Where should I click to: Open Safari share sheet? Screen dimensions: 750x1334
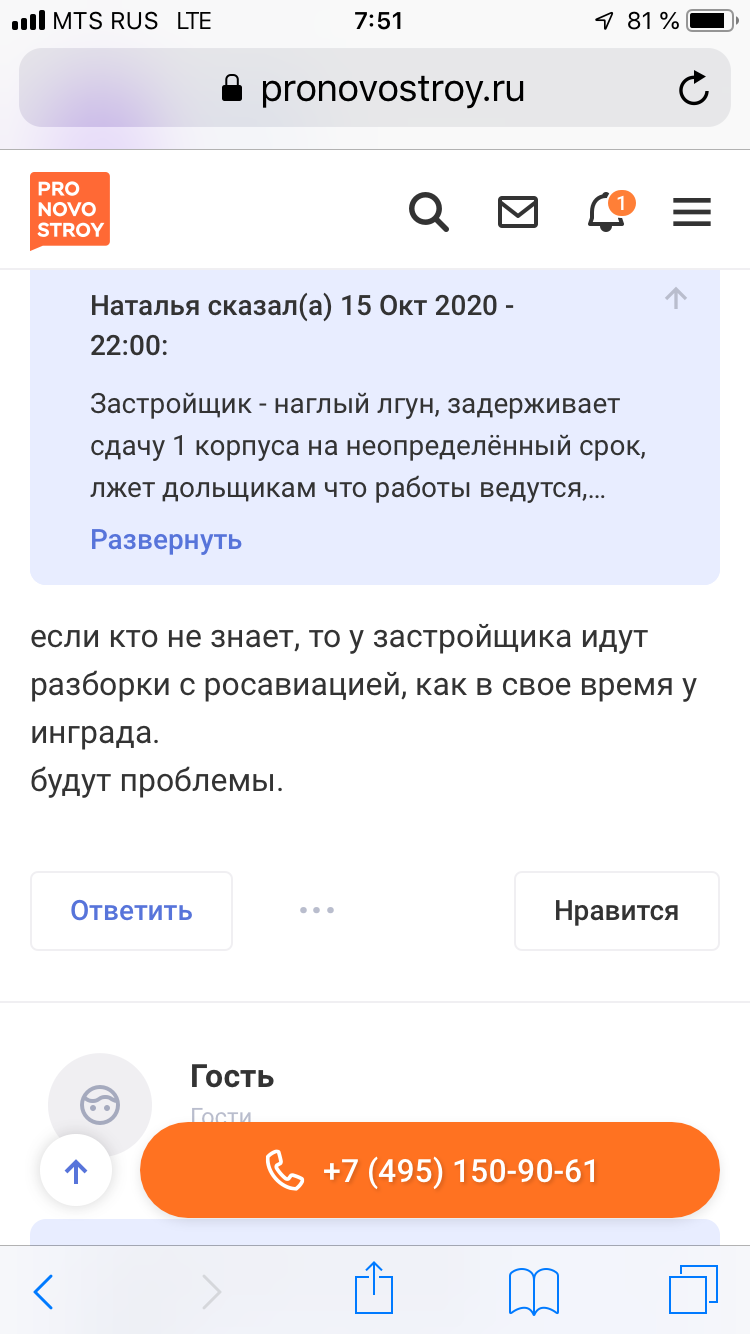[375, 1288]
